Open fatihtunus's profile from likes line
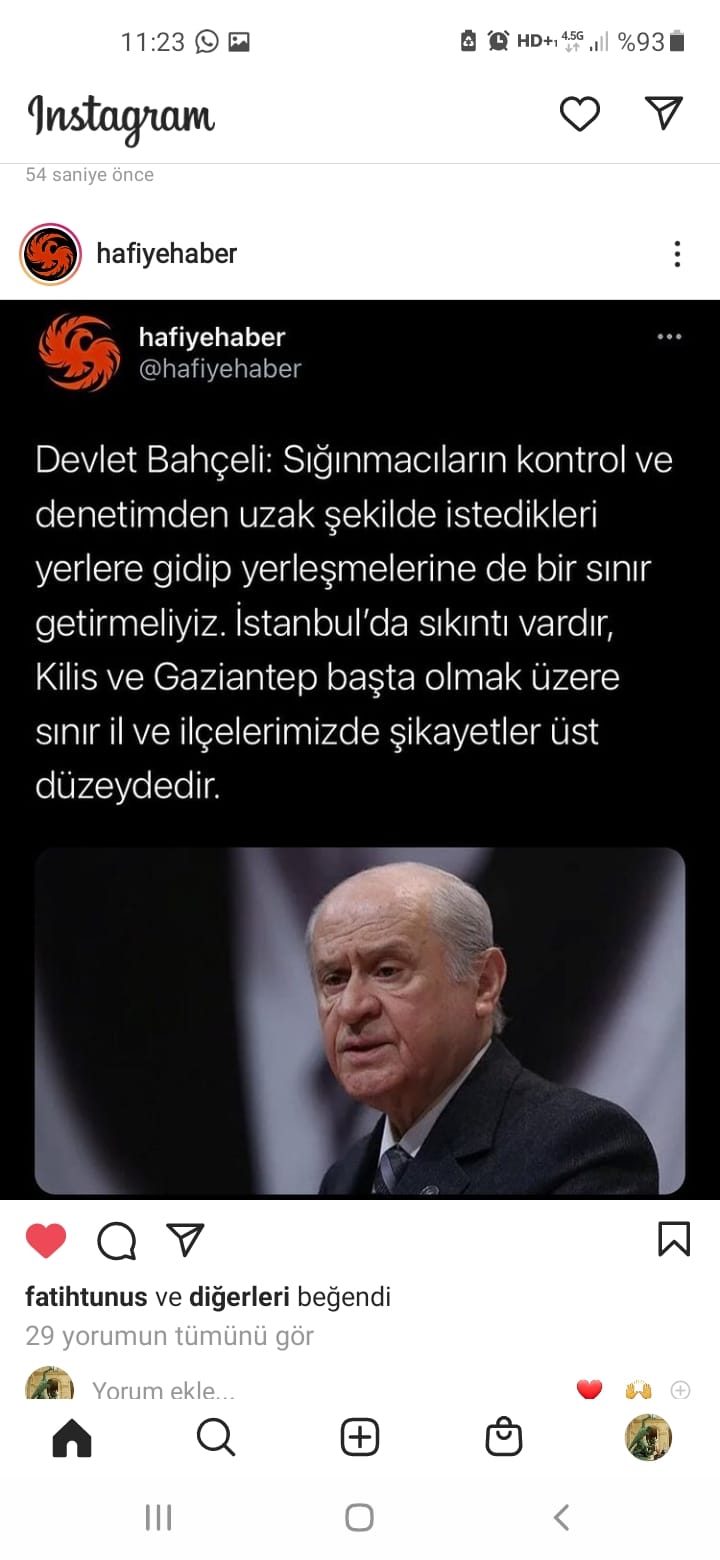 click(x=86, y=1298)
